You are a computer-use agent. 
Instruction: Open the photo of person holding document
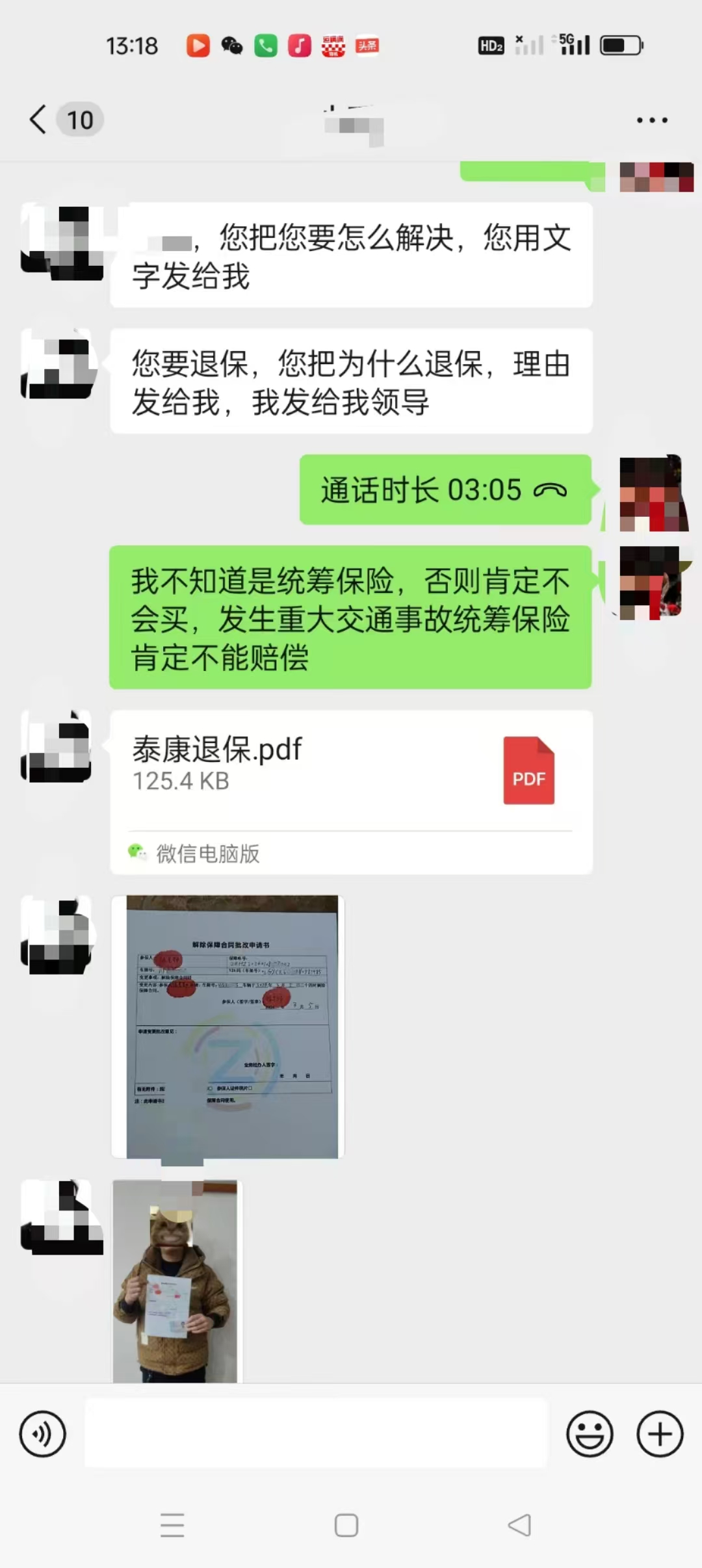click(175, 1281)
